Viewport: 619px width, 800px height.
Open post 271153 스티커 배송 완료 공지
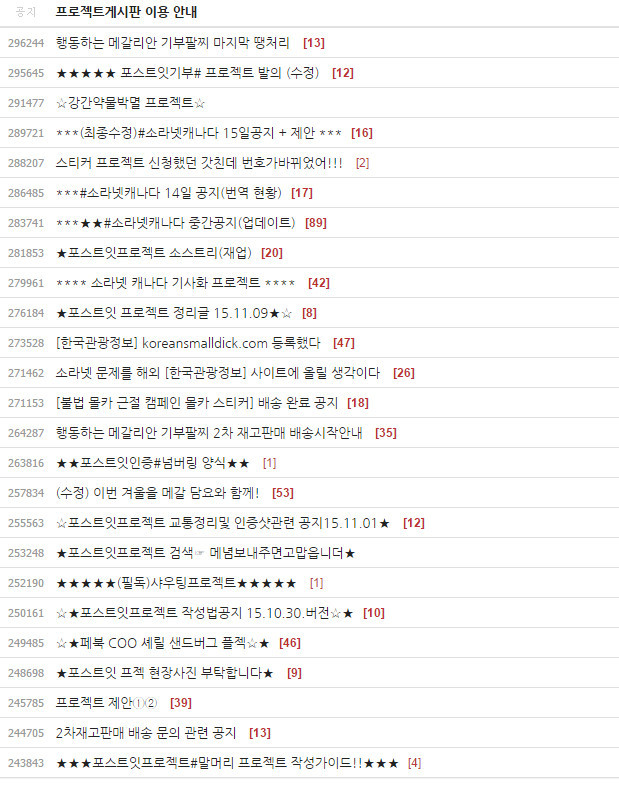point(196,403)
